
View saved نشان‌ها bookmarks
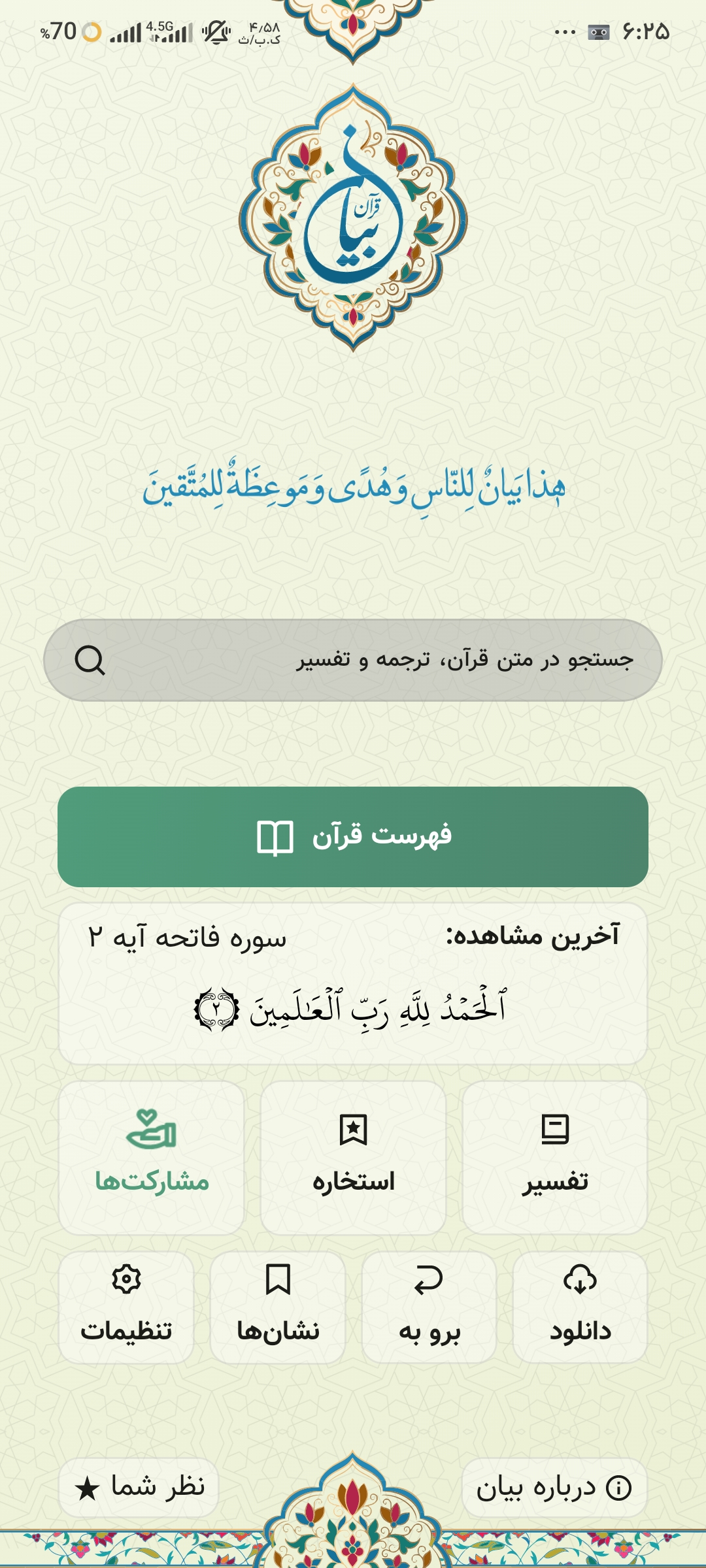click(278, 1308)
